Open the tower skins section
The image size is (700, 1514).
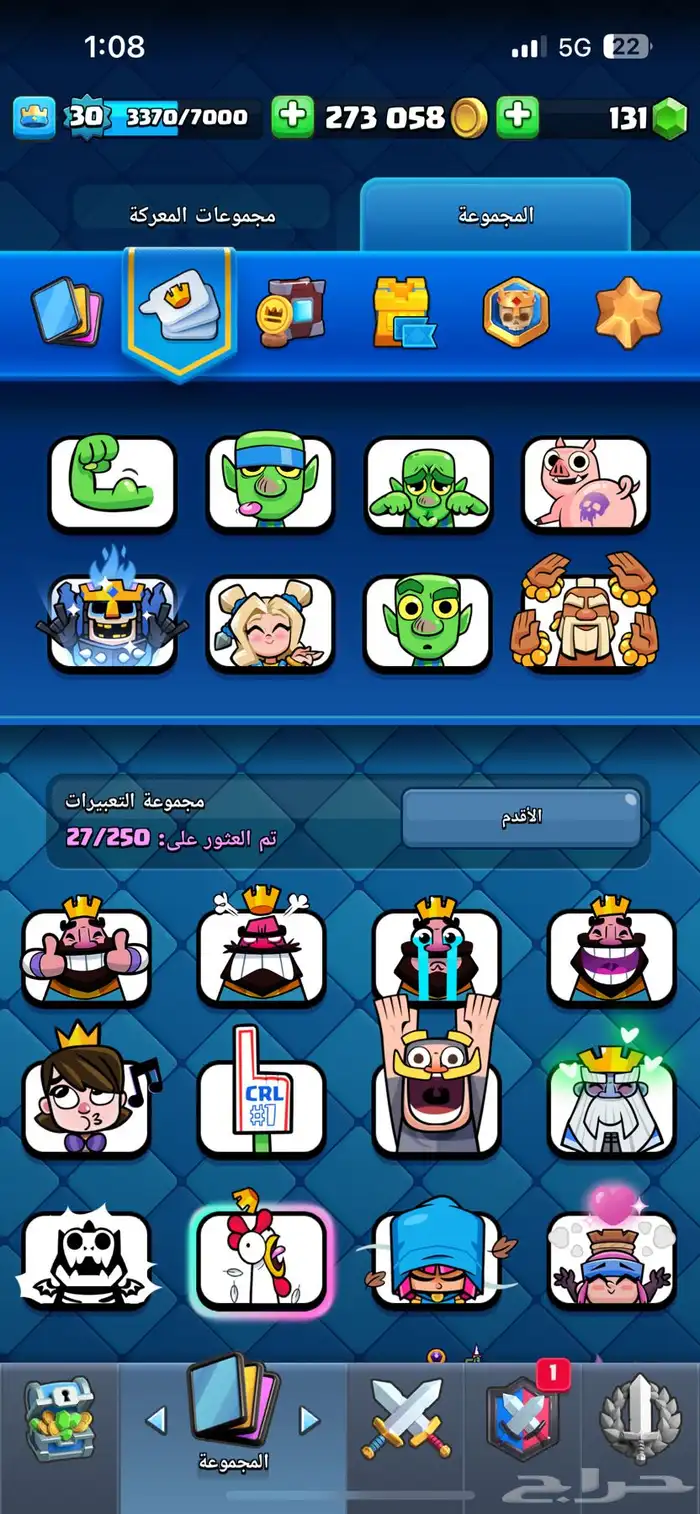click(x=402, y=313)
